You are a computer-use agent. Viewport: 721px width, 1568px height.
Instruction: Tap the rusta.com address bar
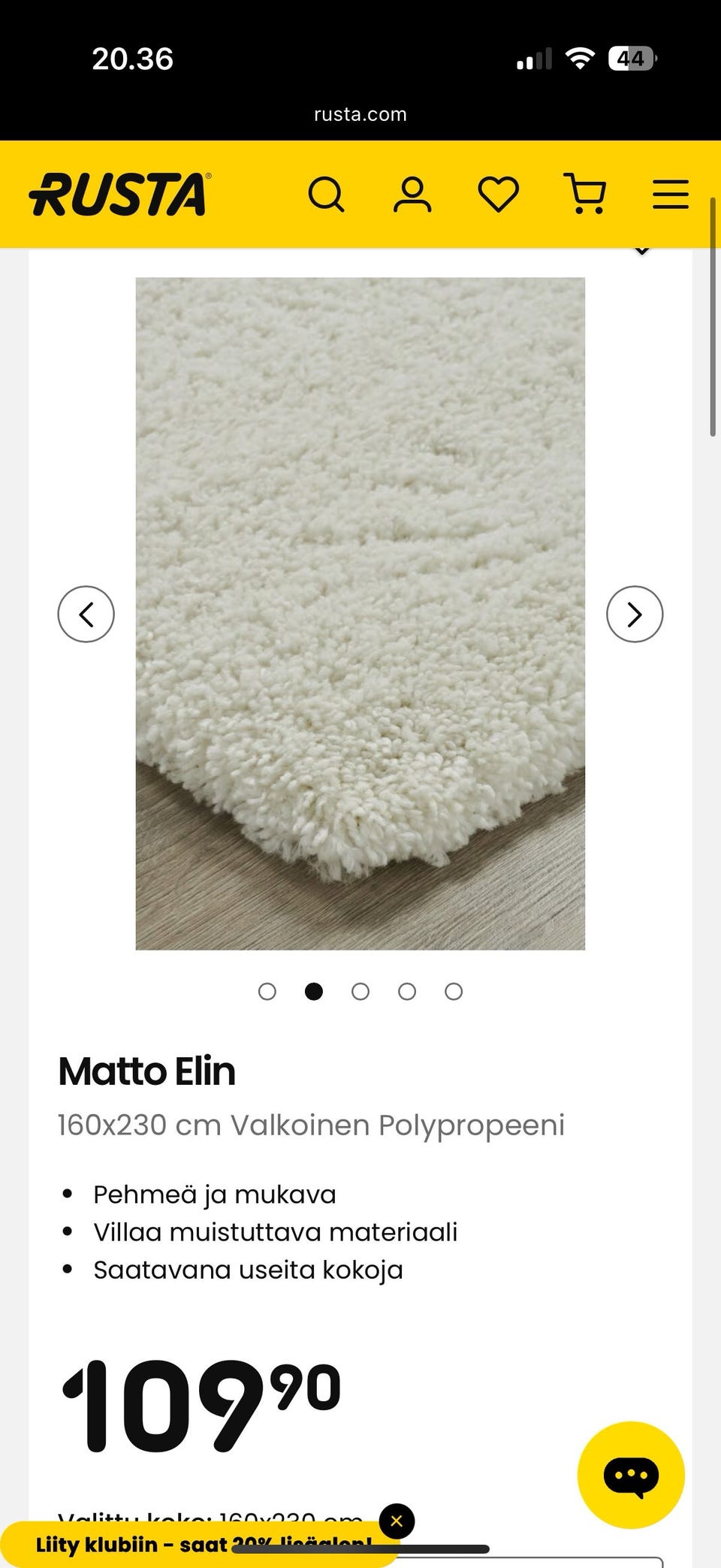[x=360, y=114]
